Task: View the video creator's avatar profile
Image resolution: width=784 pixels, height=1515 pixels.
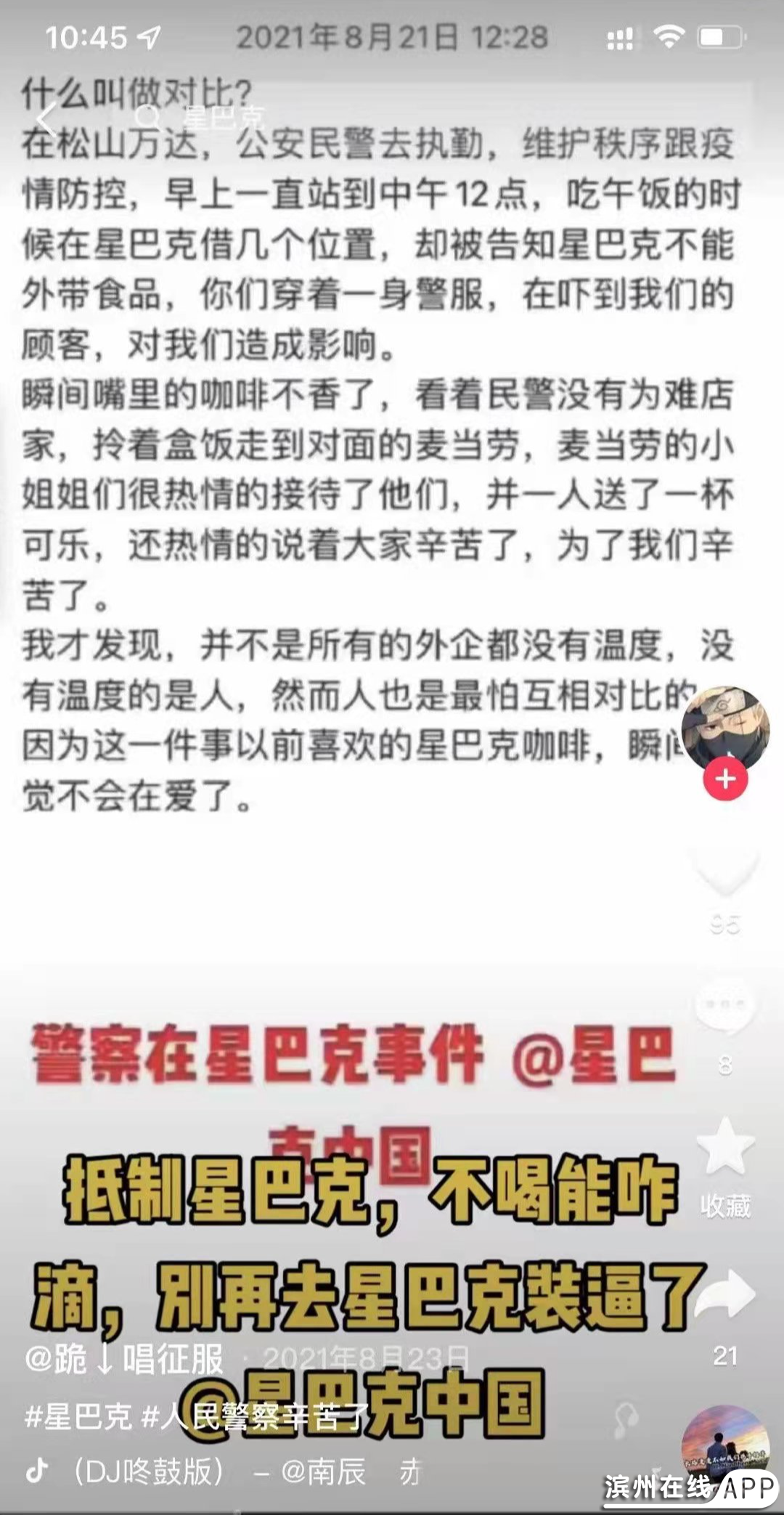Action: (724, 726)
